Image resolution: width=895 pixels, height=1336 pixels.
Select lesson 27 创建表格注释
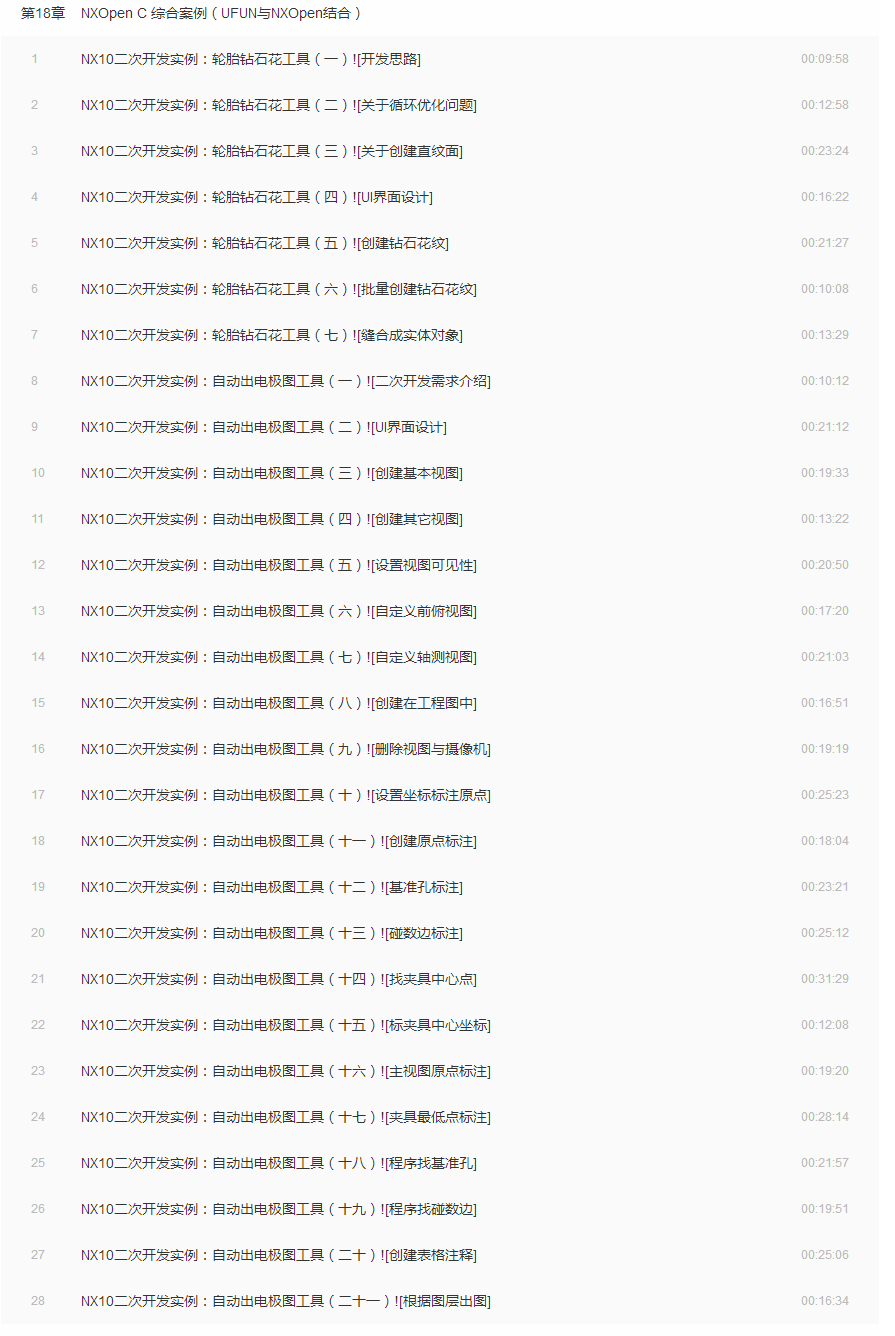point(278,1255)
